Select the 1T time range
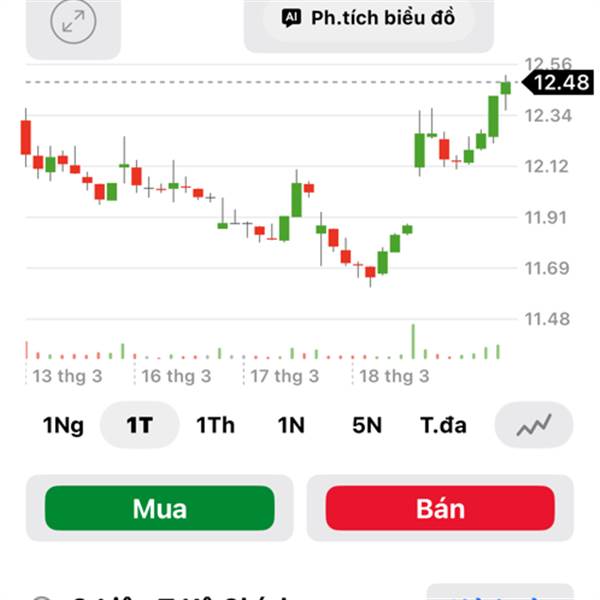 point(139,425)
